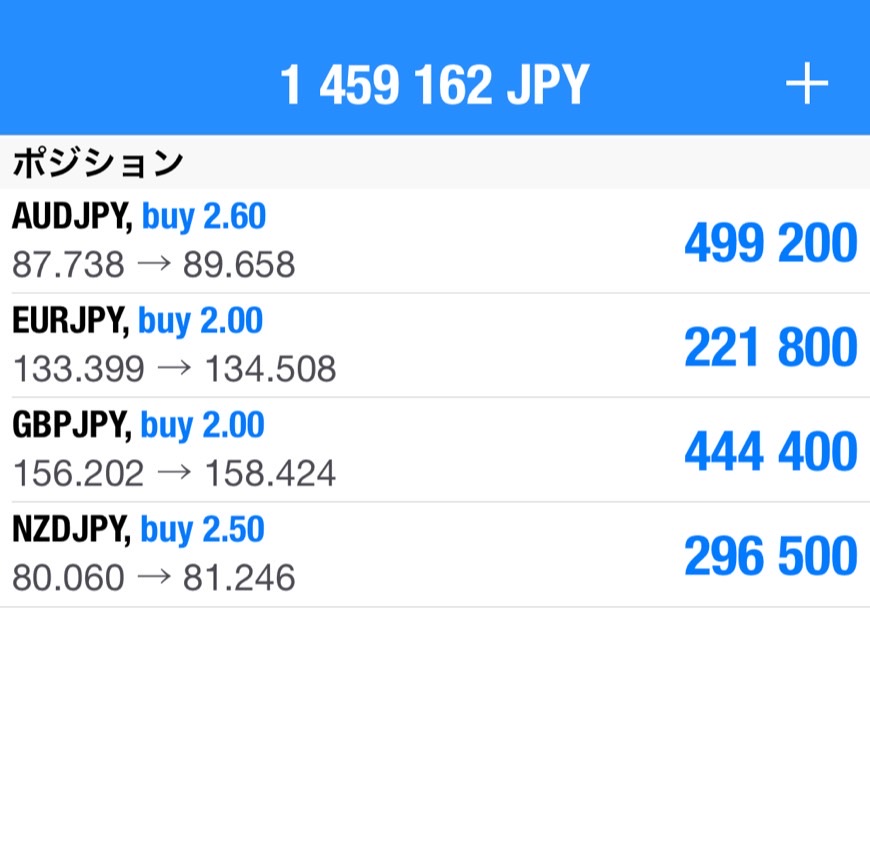
Task: Open the AUDJPY buy 2.60 position
Action: (434, 241)
